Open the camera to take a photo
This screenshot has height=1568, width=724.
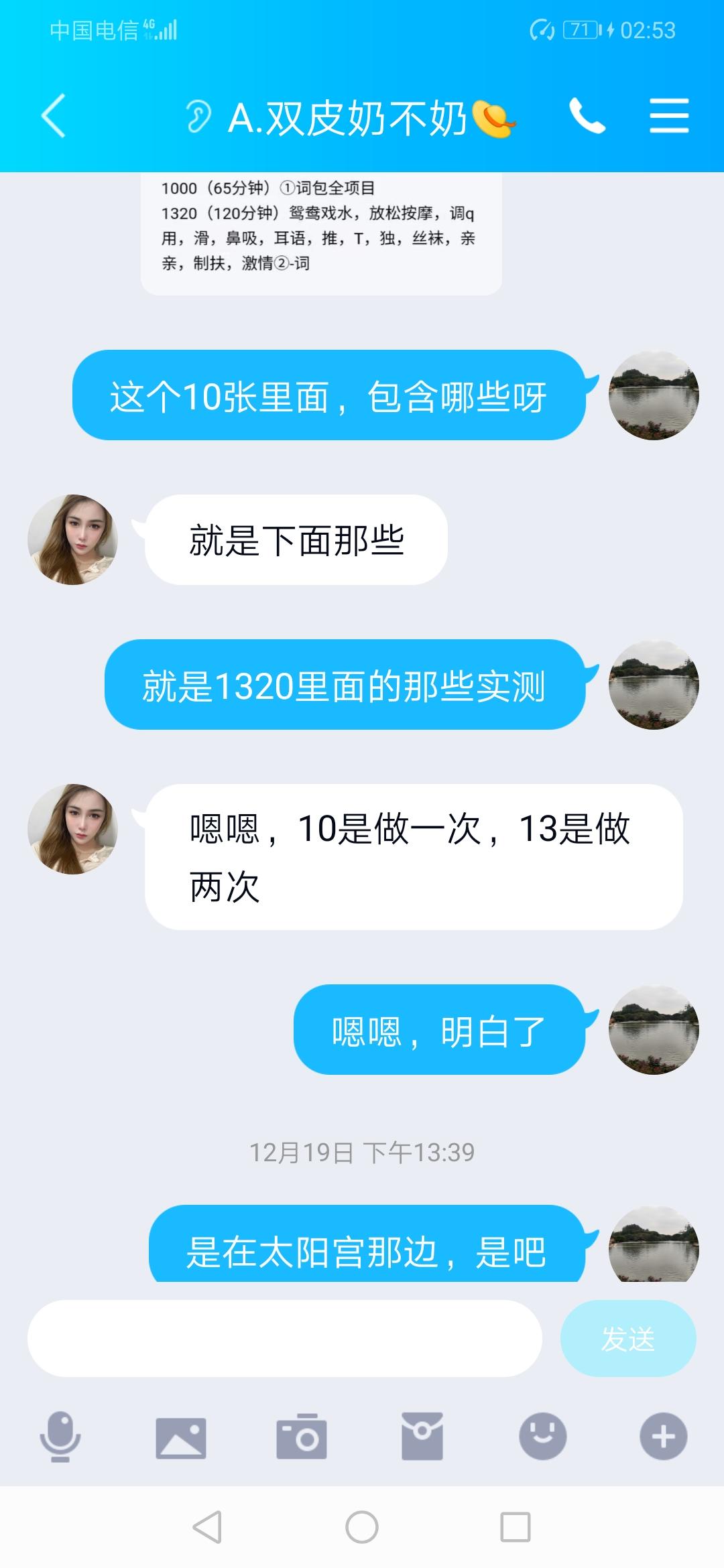coord(302,1437)
